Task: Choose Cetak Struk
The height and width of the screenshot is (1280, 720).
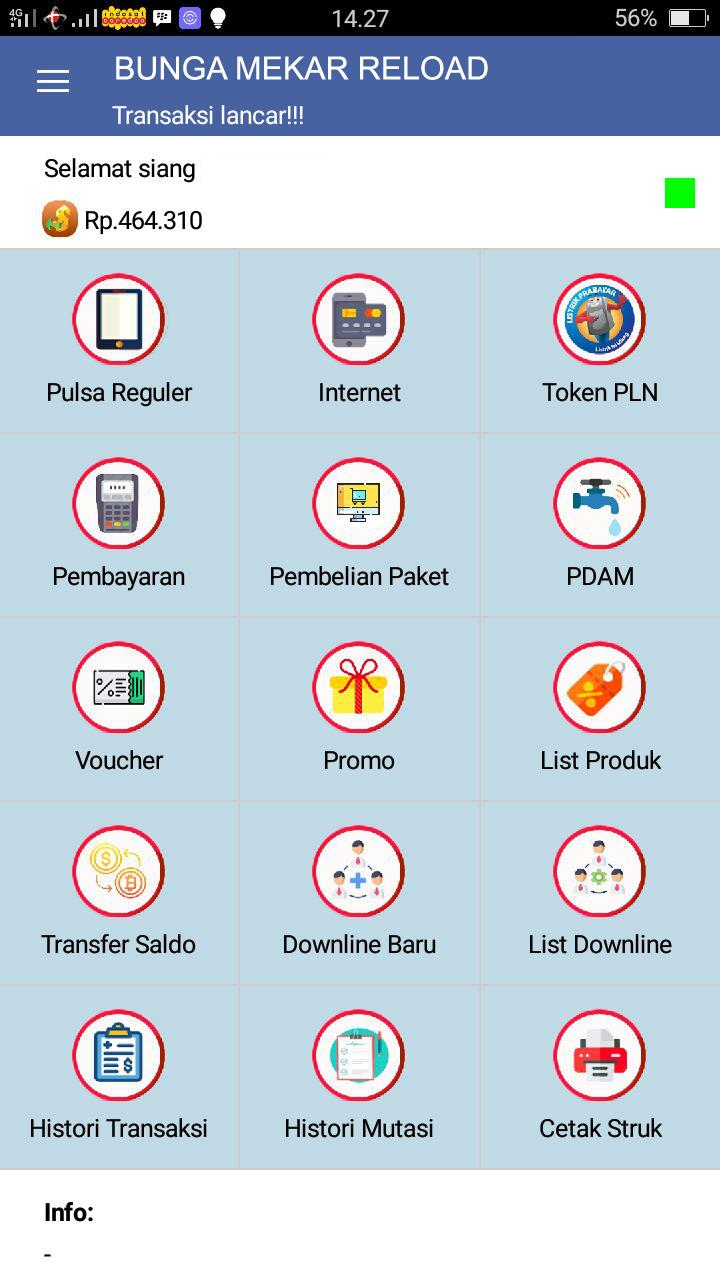Action: (600, 1057)
